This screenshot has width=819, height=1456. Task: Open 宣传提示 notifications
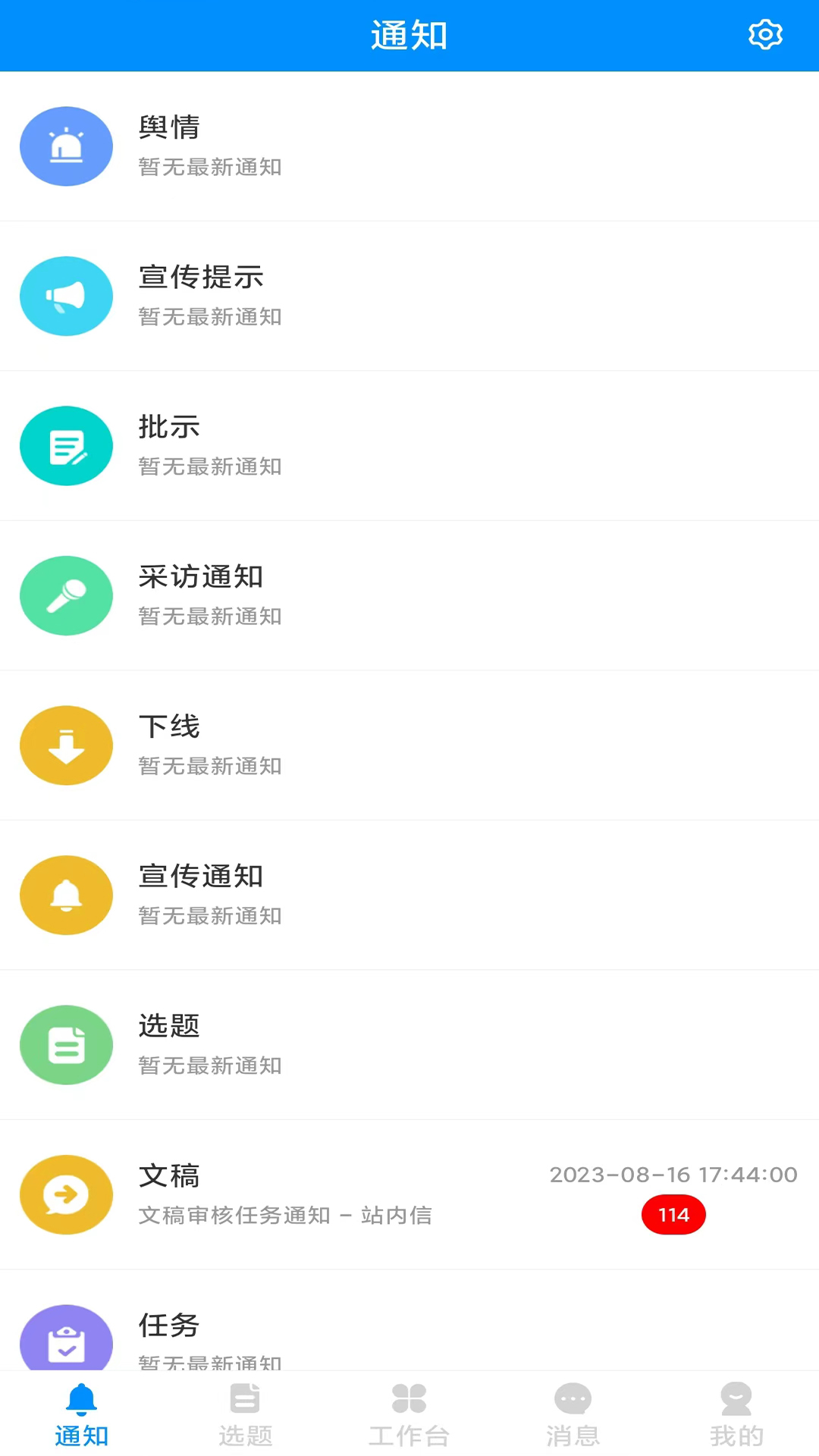point(409,296)
